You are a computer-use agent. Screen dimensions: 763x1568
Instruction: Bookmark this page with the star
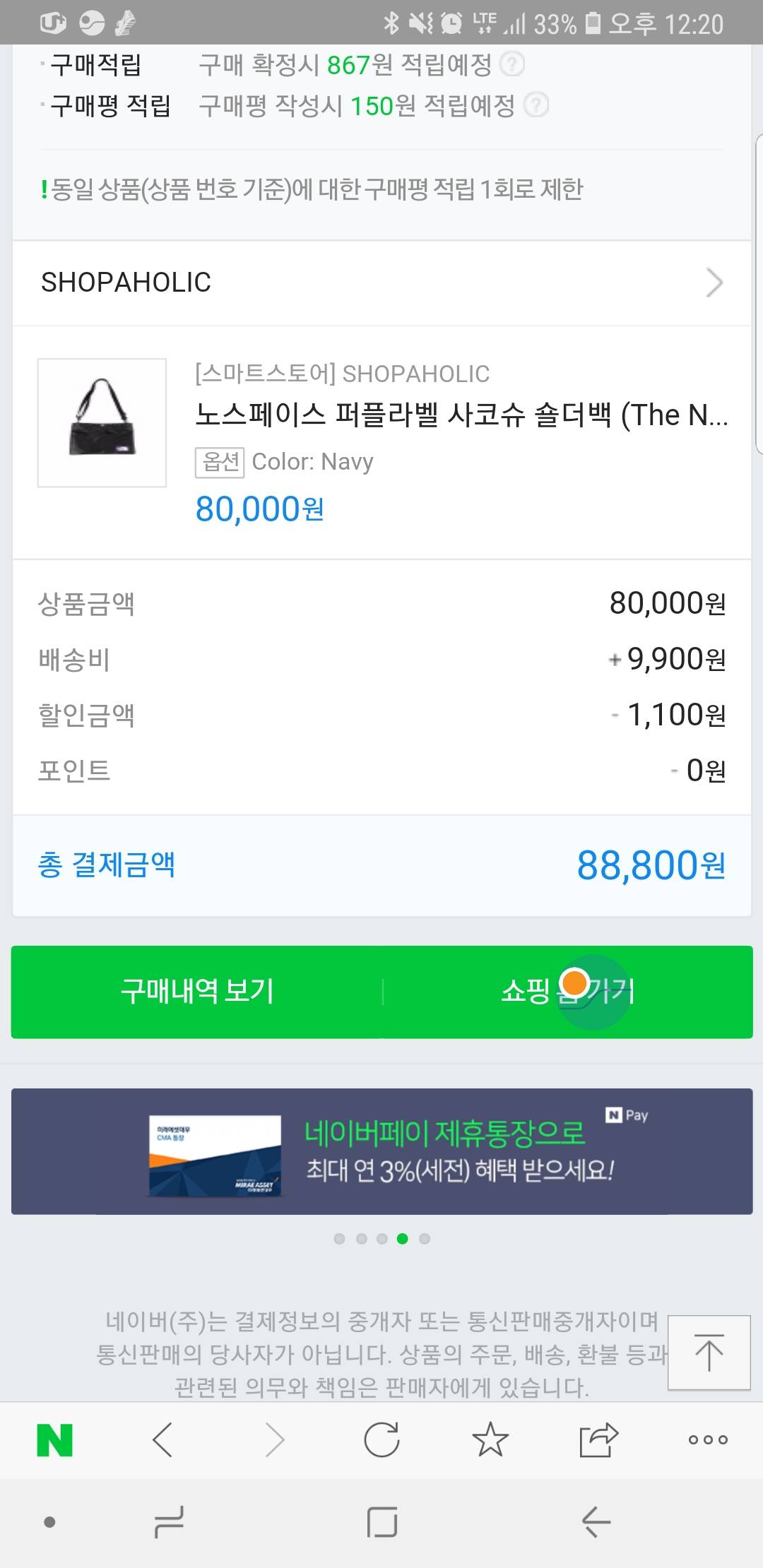tap(490, 1440)
